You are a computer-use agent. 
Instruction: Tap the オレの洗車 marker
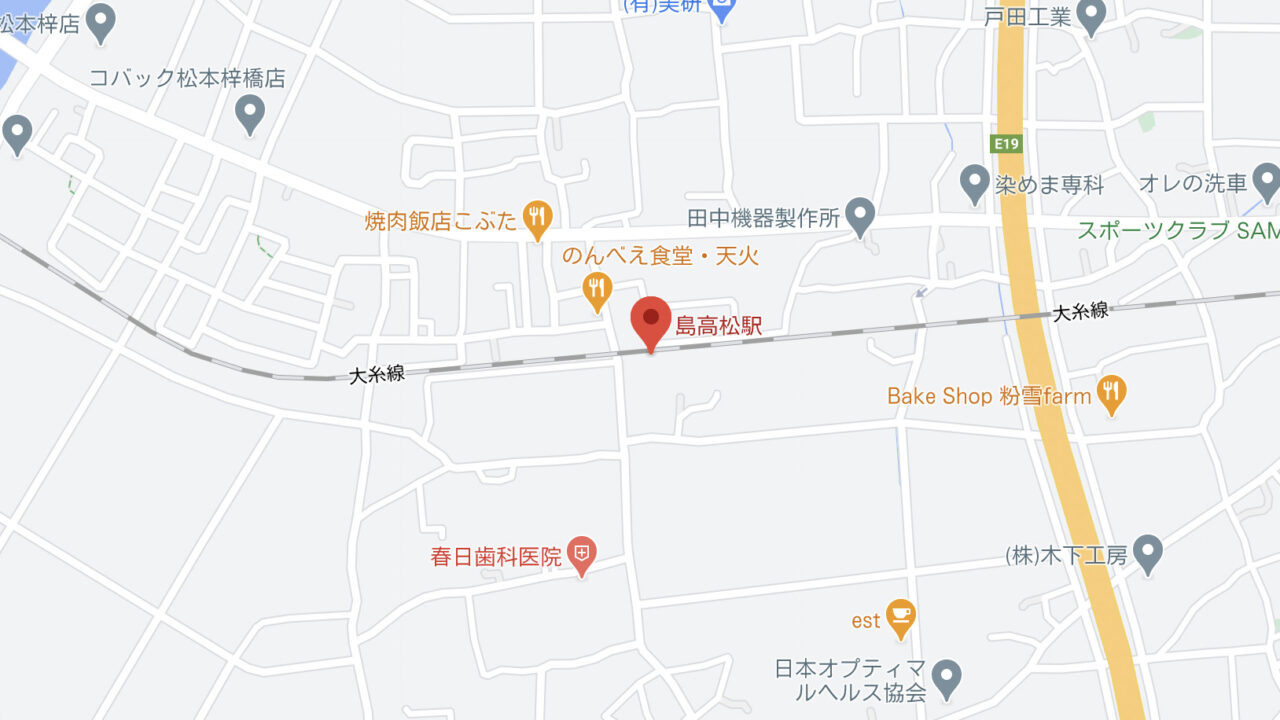1266,181
